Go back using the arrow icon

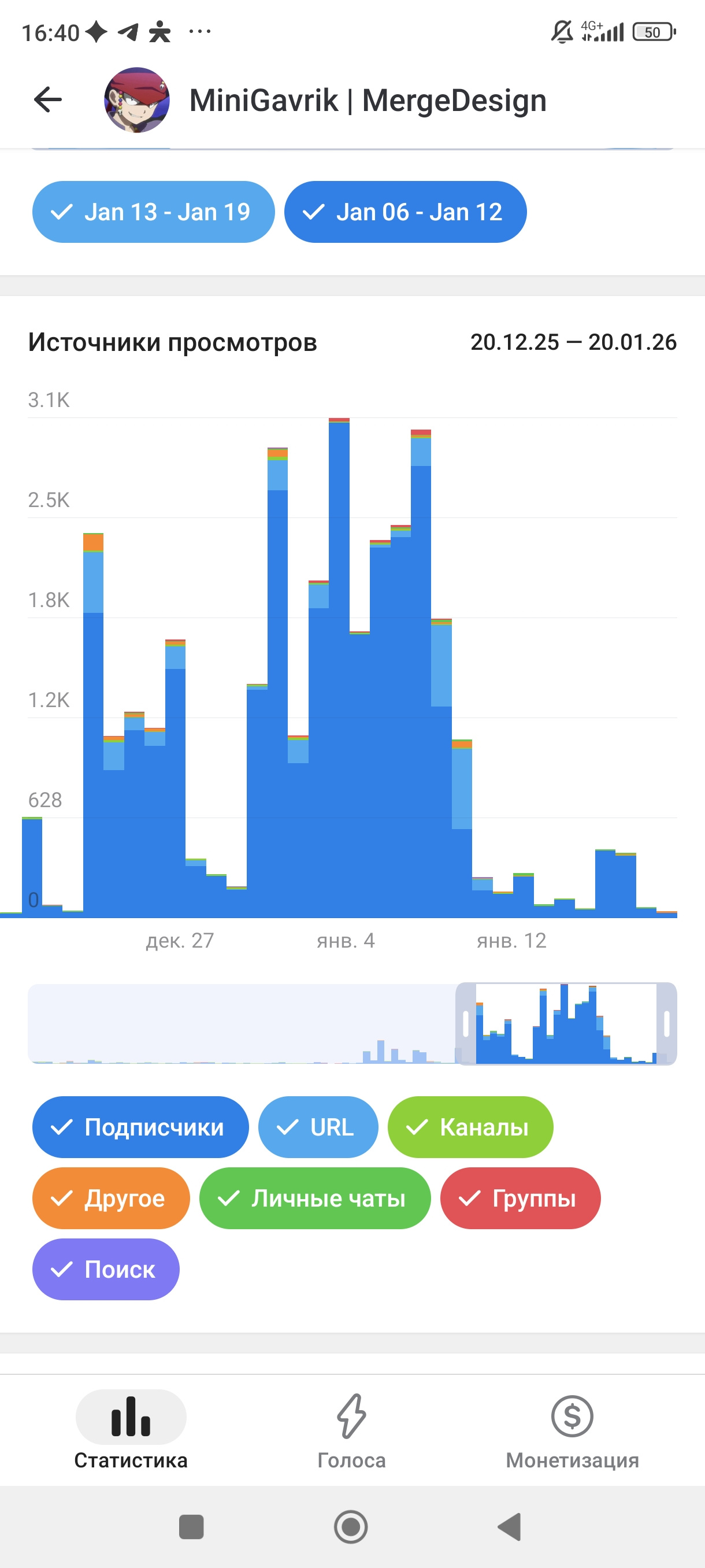click(x=48, y=100)
